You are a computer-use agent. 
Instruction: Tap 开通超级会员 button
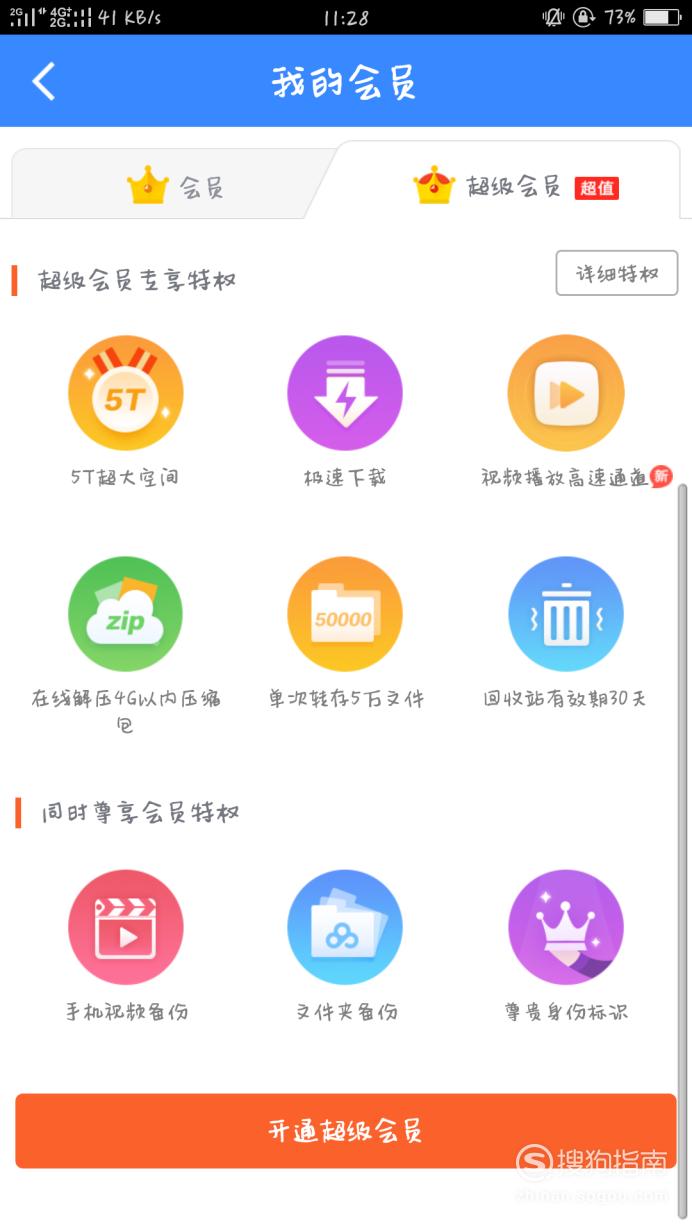(x=346, y=1131)
